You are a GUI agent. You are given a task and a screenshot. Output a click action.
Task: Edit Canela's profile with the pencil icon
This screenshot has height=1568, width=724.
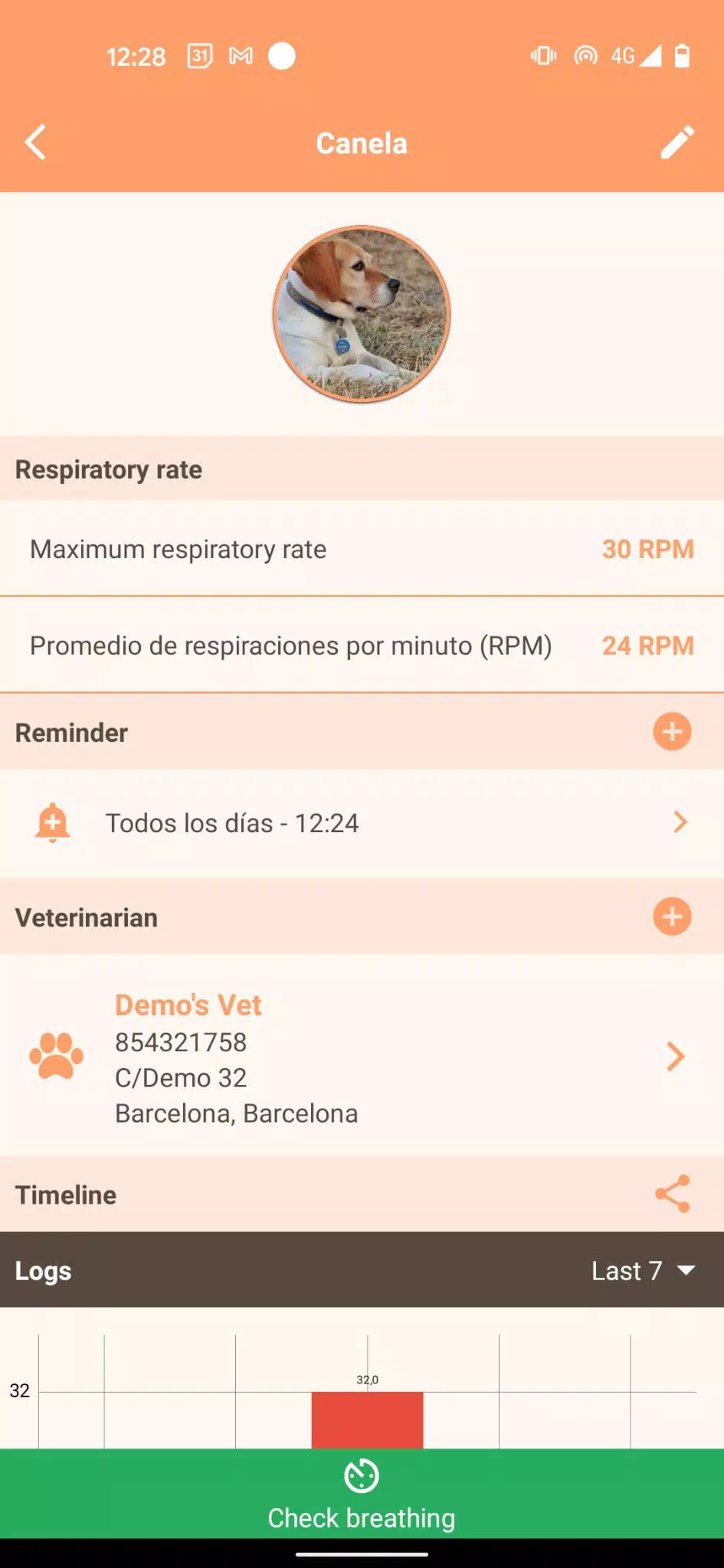point(677,142)
